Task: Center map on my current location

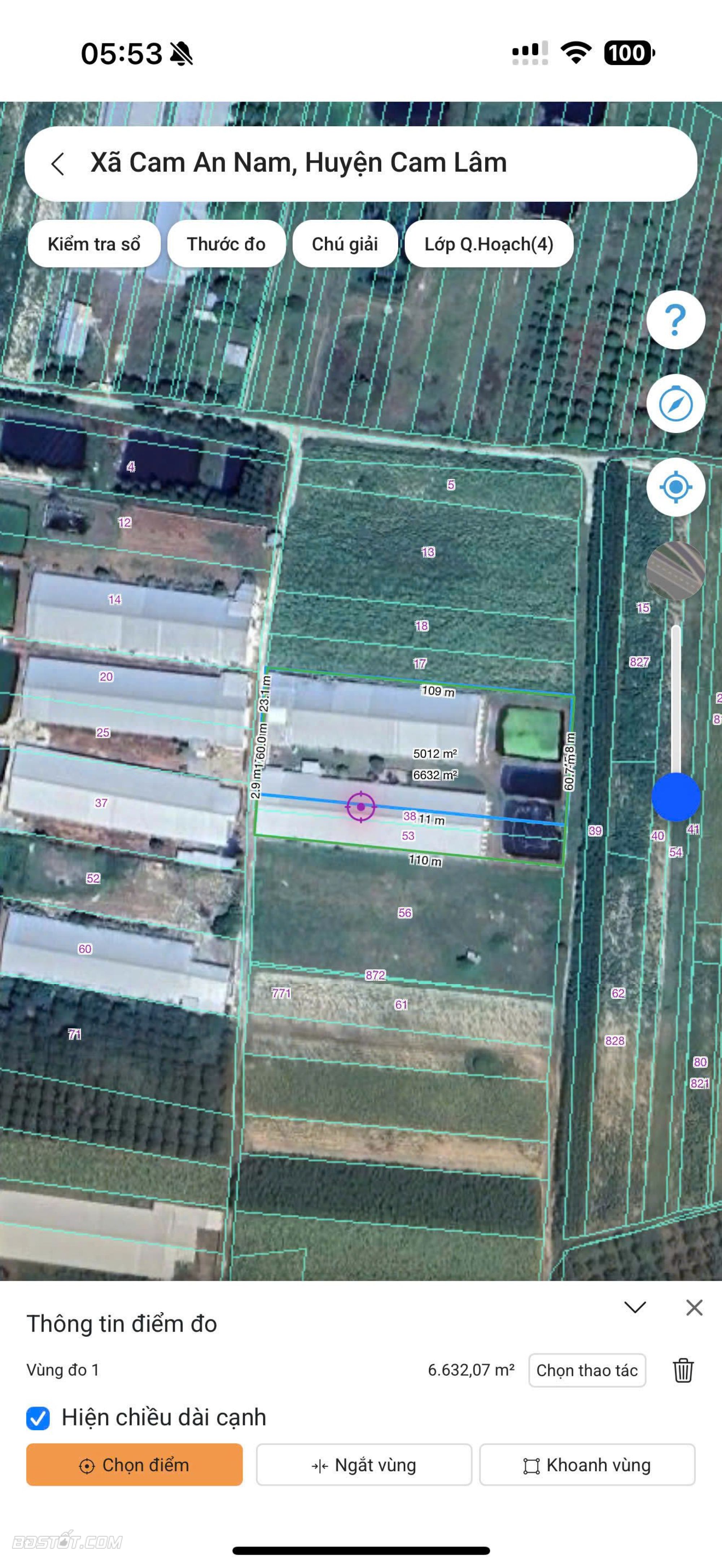Action: 675,487
